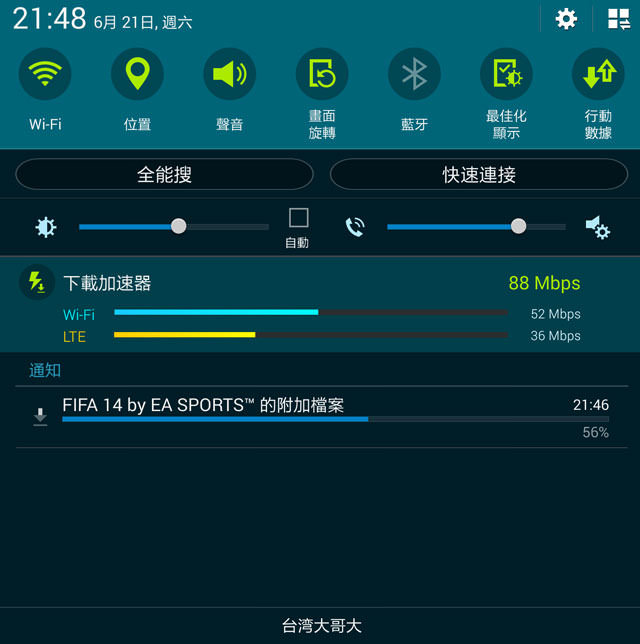Open the quick settings grid view
The width and height of the screenshot is (640, 644).
618,18
